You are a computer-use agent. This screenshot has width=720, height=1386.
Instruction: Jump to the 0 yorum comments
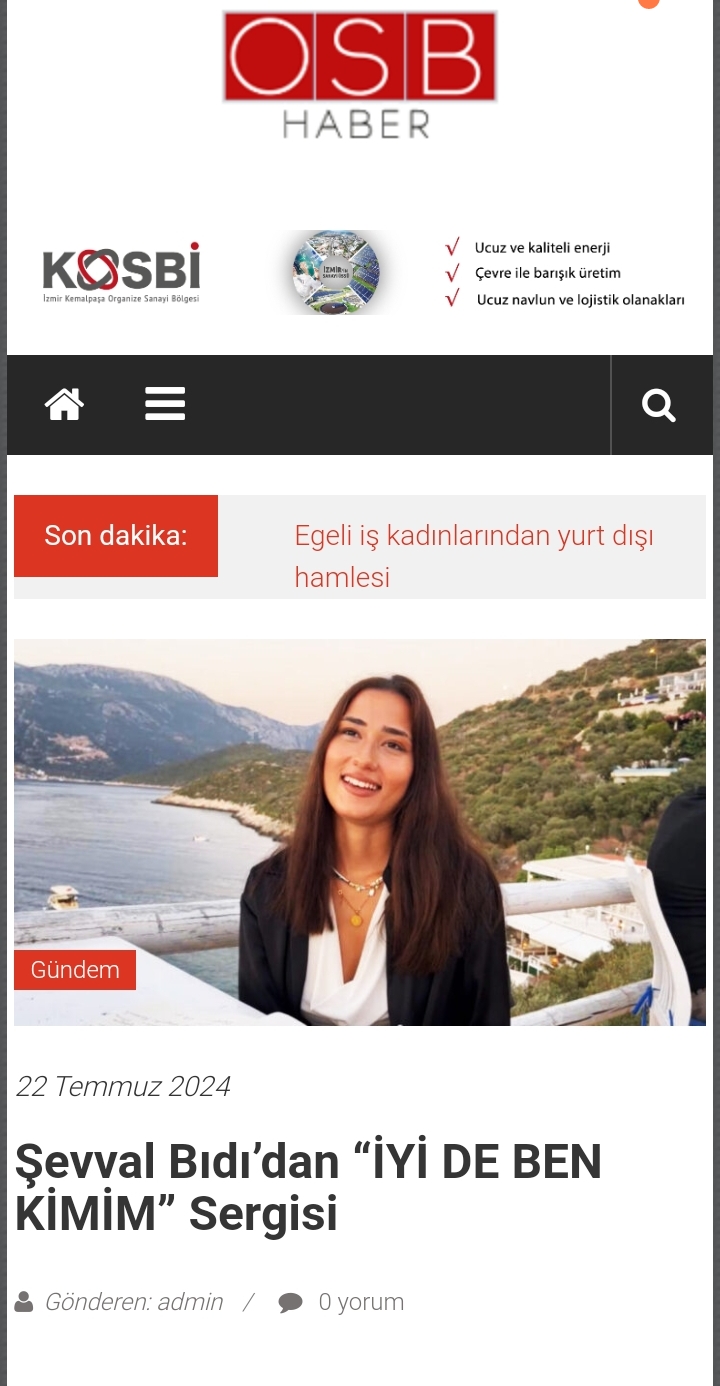361,1302
